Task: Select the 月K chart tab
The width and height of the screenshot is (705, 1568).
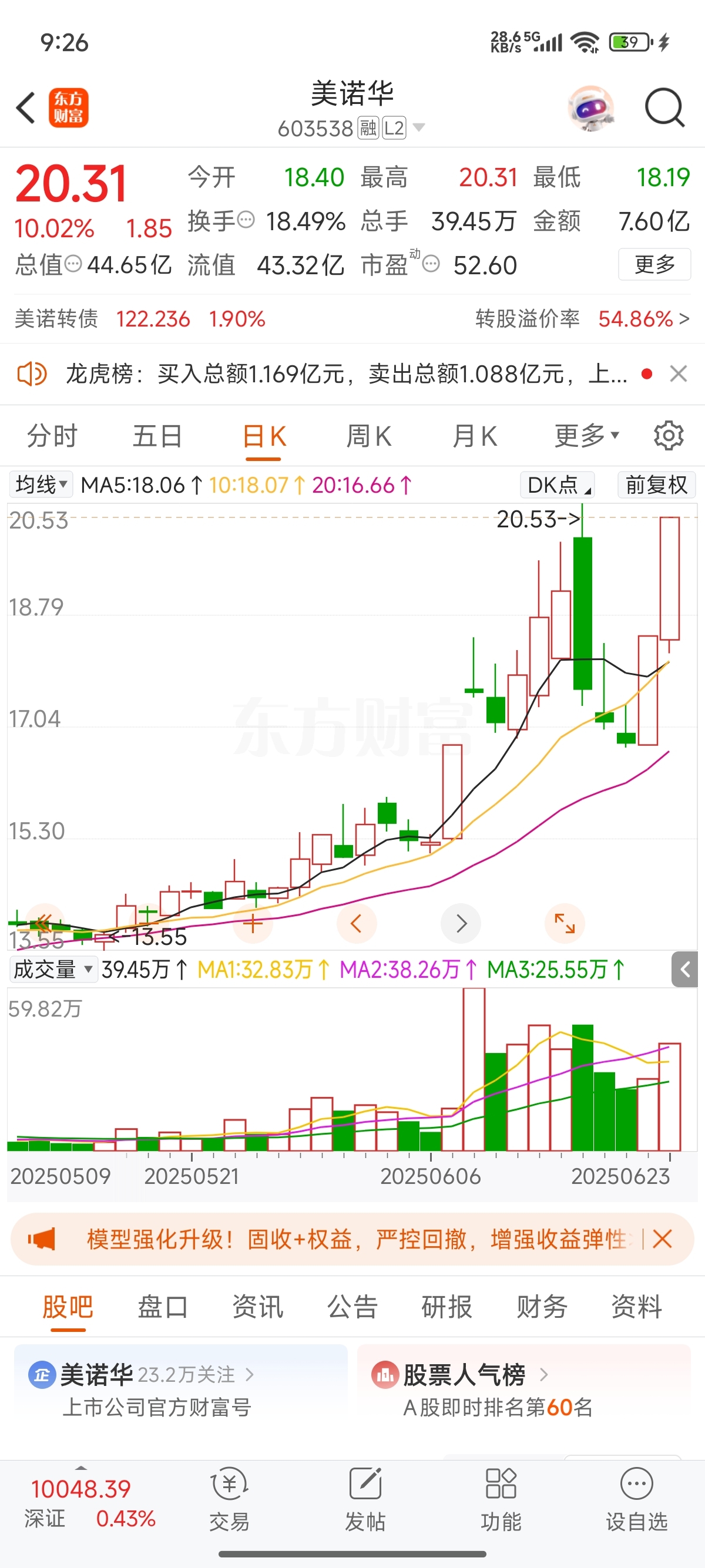Action: 475,436
